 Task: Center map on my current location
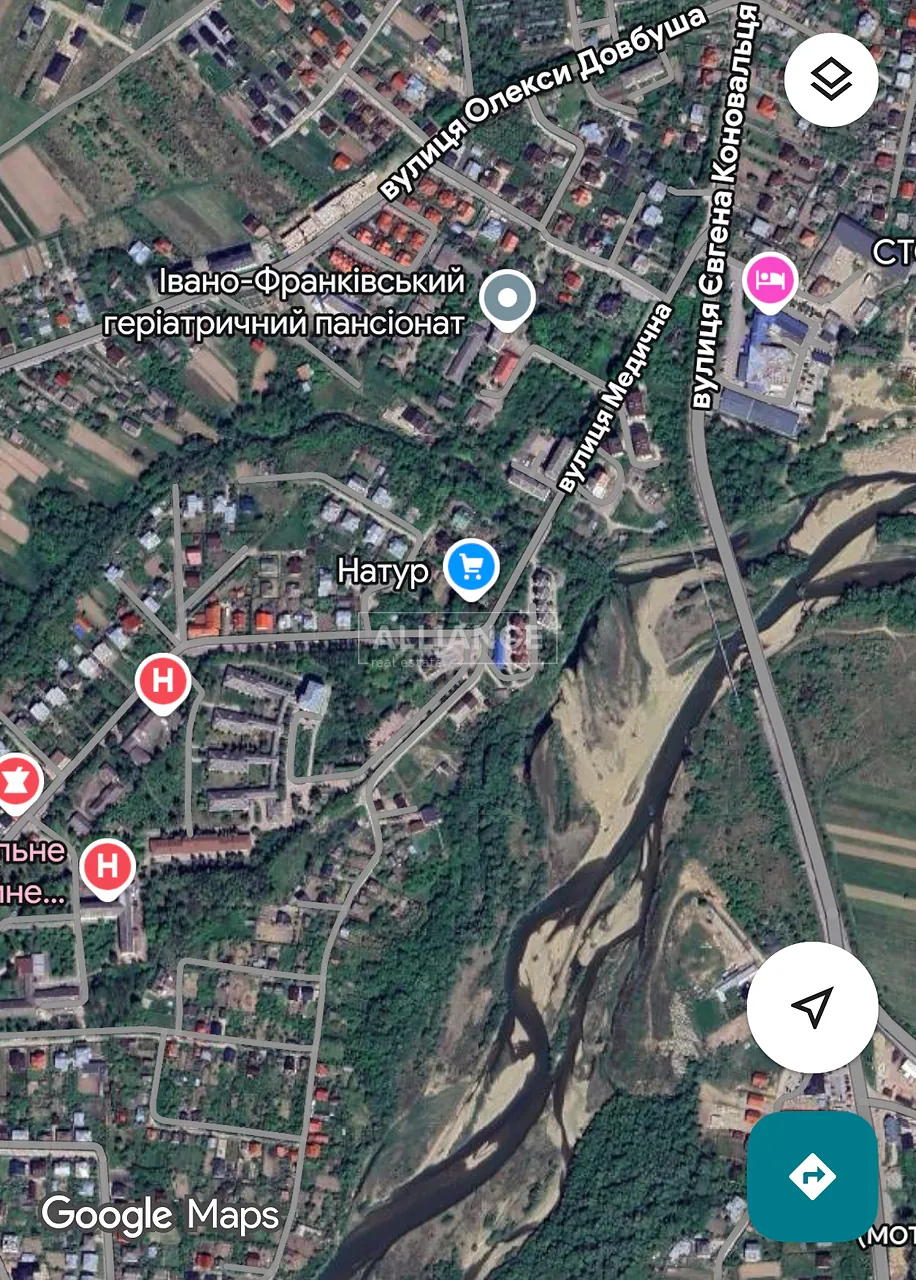812,1007
